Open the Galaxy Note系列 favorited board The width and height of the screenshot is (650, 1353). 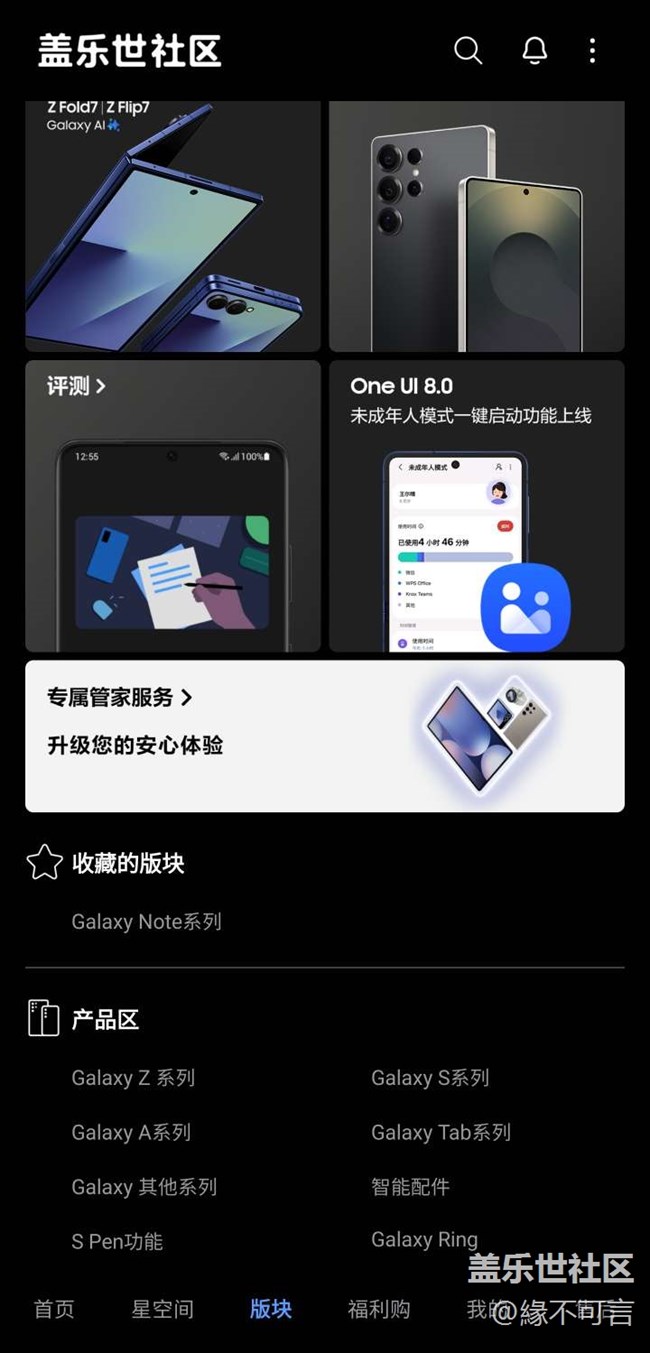(x=146, y=922)
